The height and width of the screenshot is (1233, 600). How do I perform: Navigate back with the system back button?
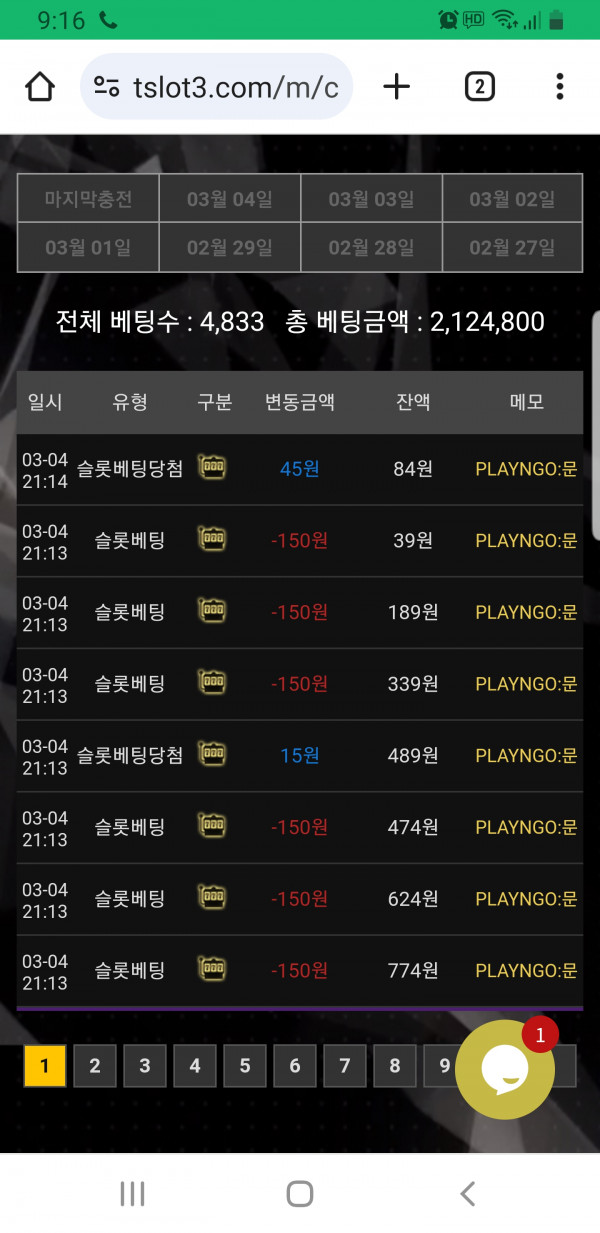(467, 1193)
